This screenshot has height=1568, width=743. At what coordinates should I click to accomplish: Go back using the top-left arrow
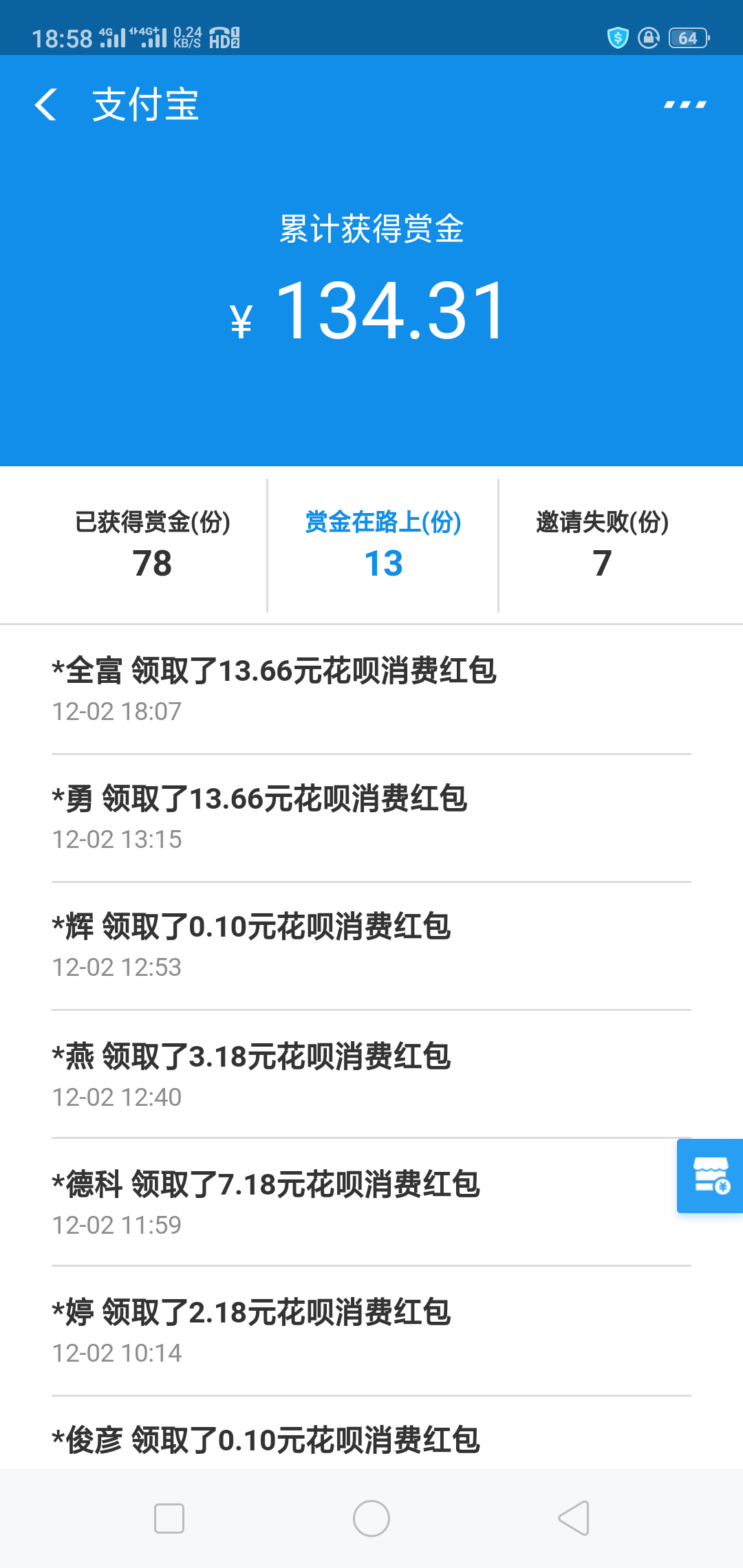tap(45, 105)
